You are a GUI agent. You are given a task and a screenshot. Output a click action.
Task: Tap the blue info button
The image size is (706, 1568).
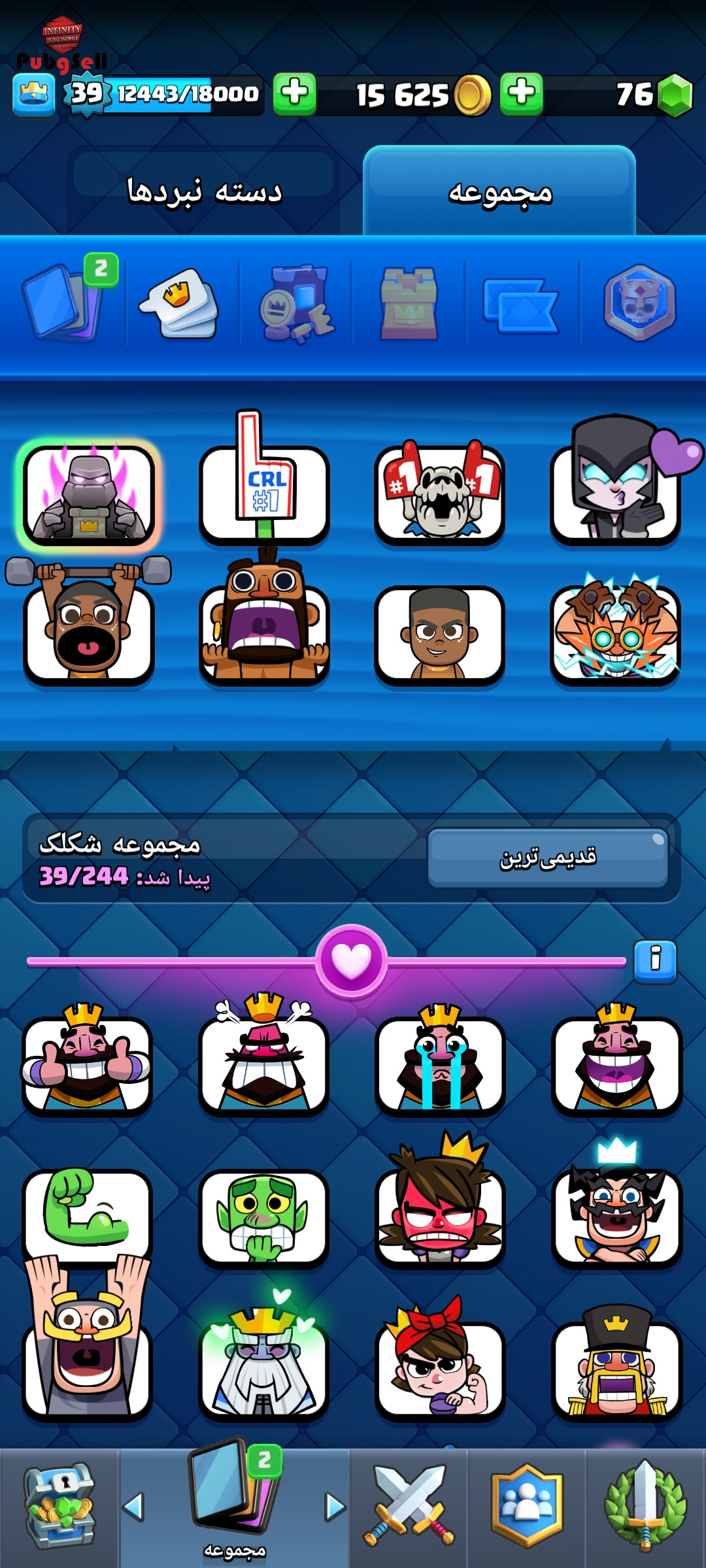coord(655,962)
